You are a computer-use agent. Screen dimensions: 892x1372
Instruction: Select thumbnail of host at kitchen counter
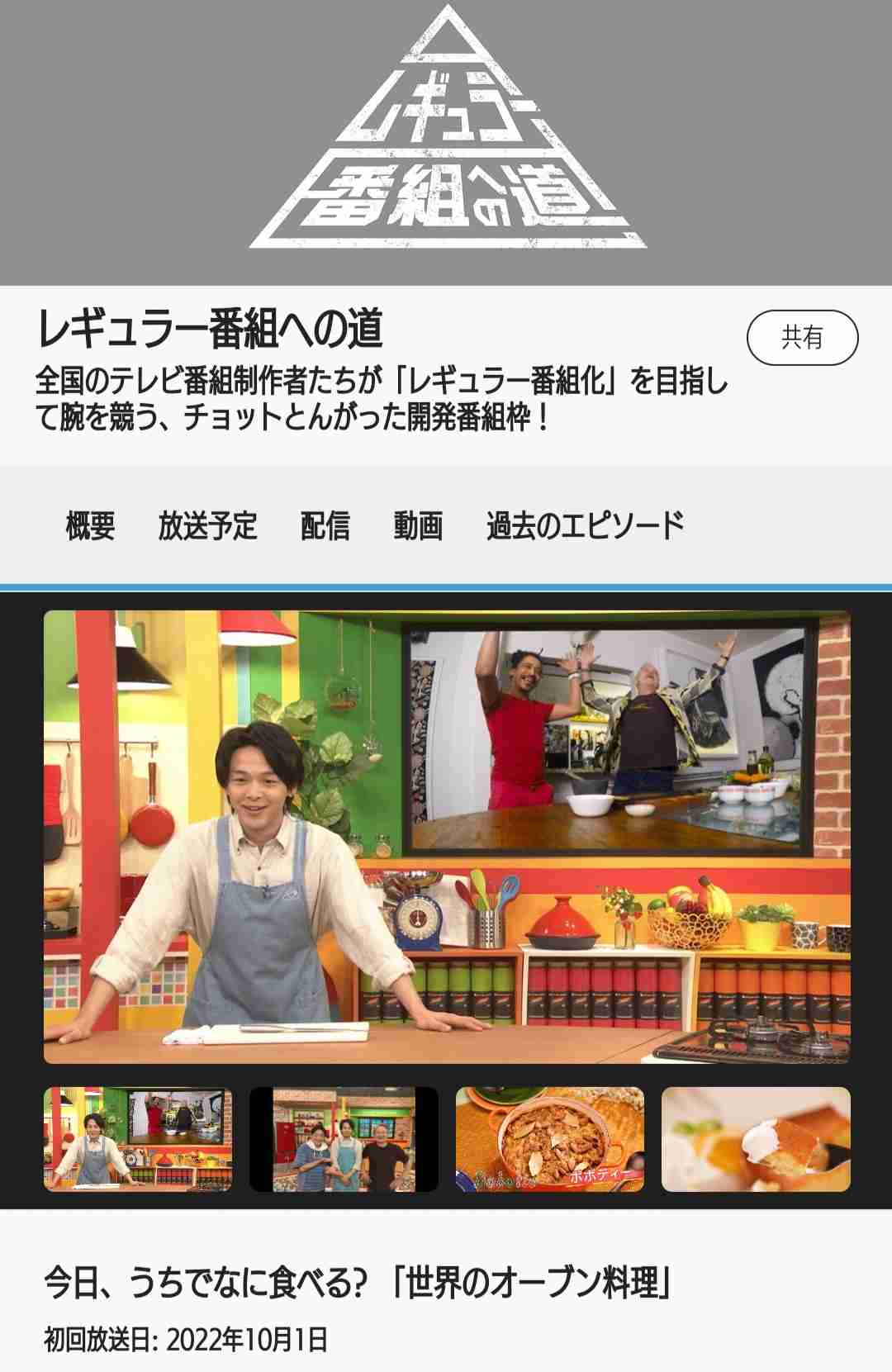point(138,1139)
